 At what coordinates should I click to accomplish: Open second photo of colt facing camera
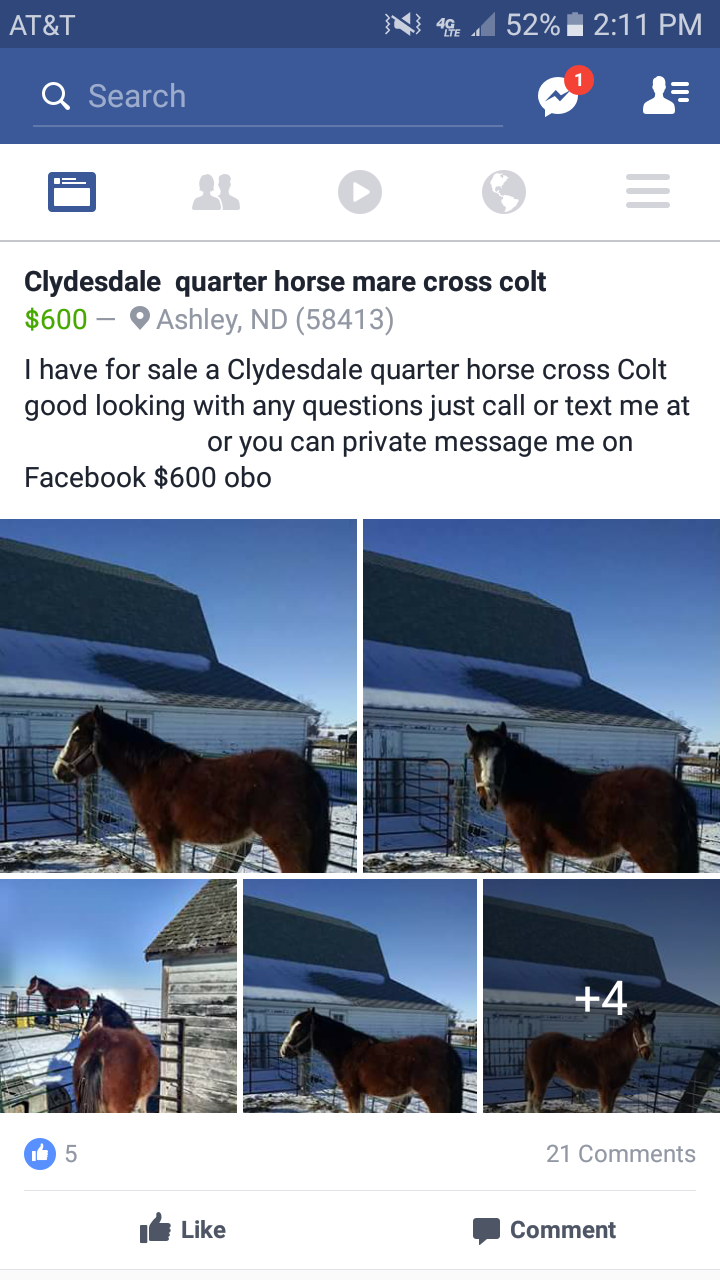(541, 696)
